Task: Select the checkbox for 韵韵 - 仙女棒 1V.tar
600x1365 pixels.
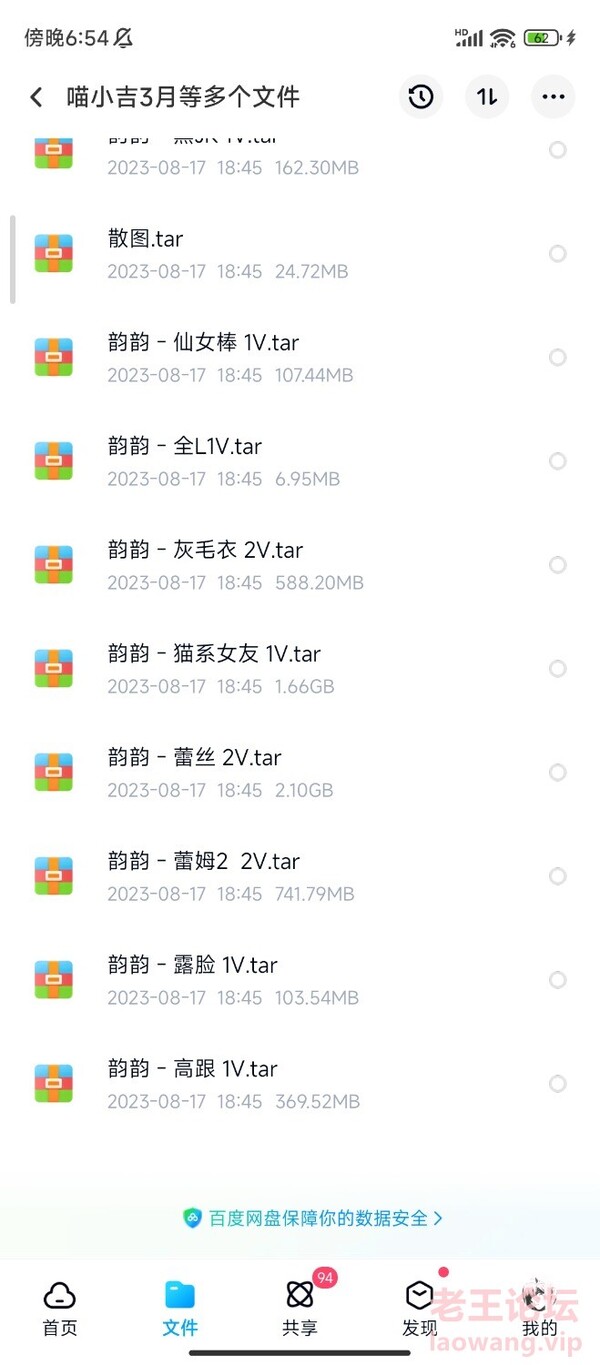Action: point(558,358)
